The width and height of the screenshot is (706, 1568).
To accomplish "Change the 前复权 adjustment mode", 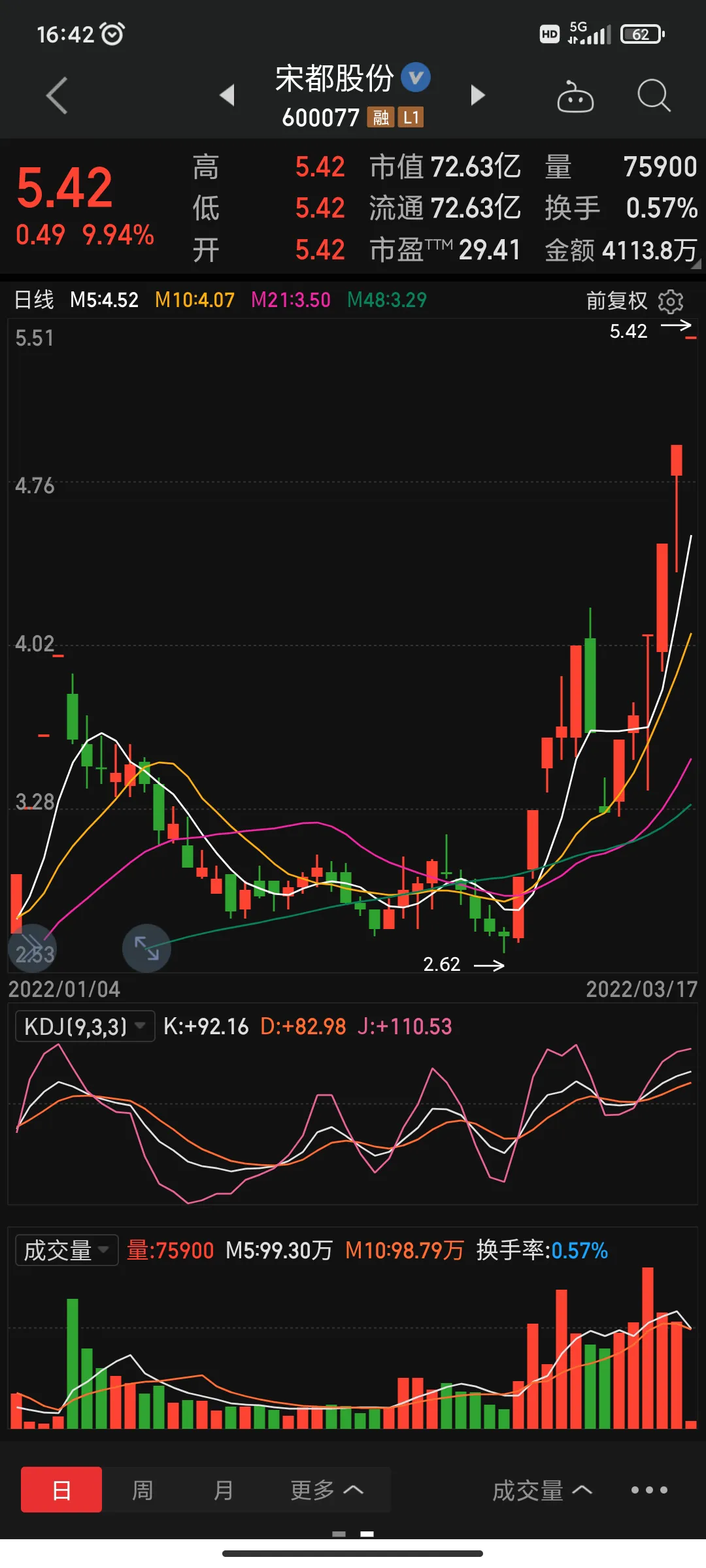I will pos(616,301).
